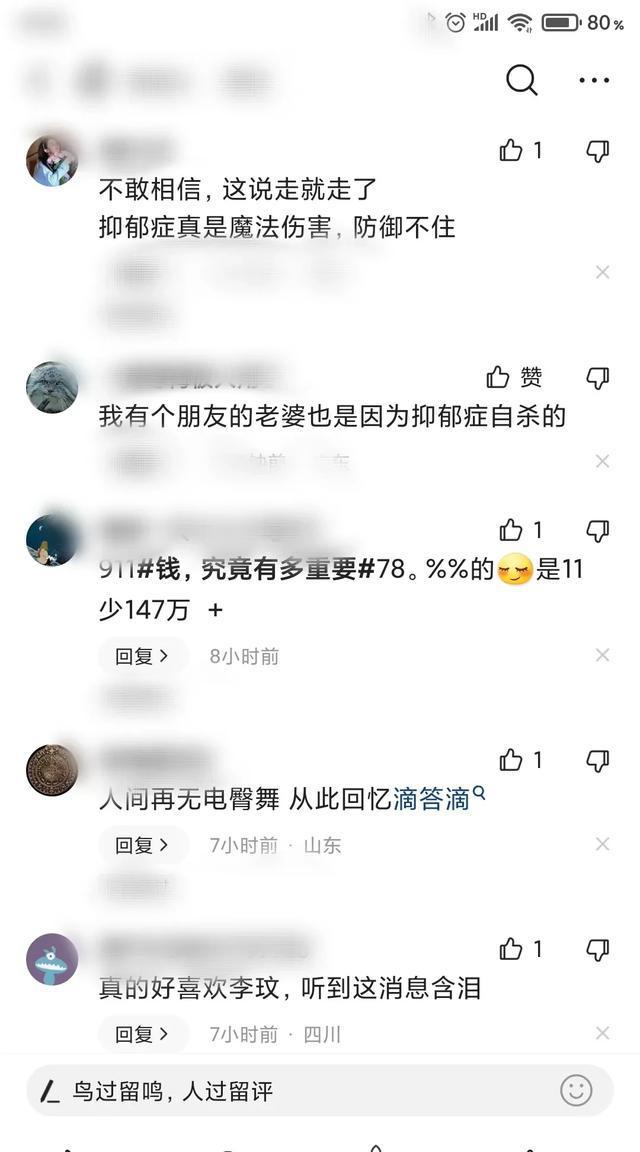The image size is (640, 1152).
Task: Like the 钱,究竟有多重要 comment
Action: coord(512,530)
